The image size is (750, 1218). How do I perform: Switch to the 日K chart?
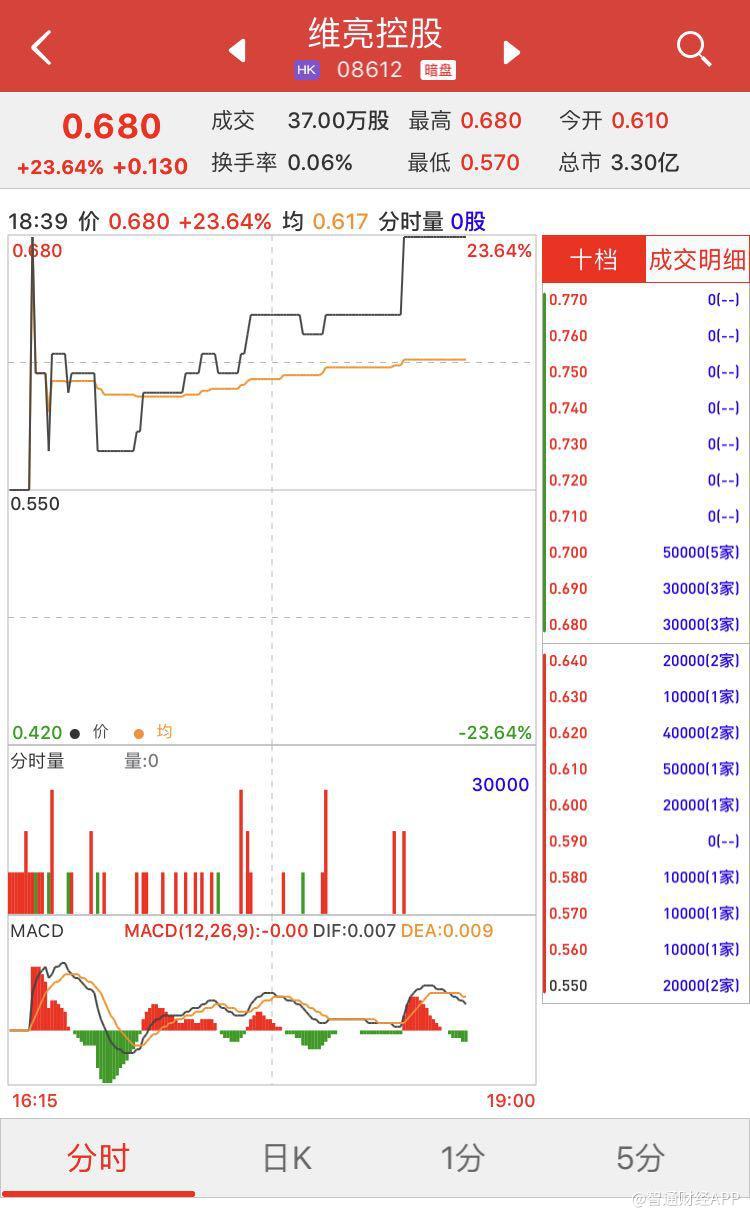click(x=287, y=1158)
